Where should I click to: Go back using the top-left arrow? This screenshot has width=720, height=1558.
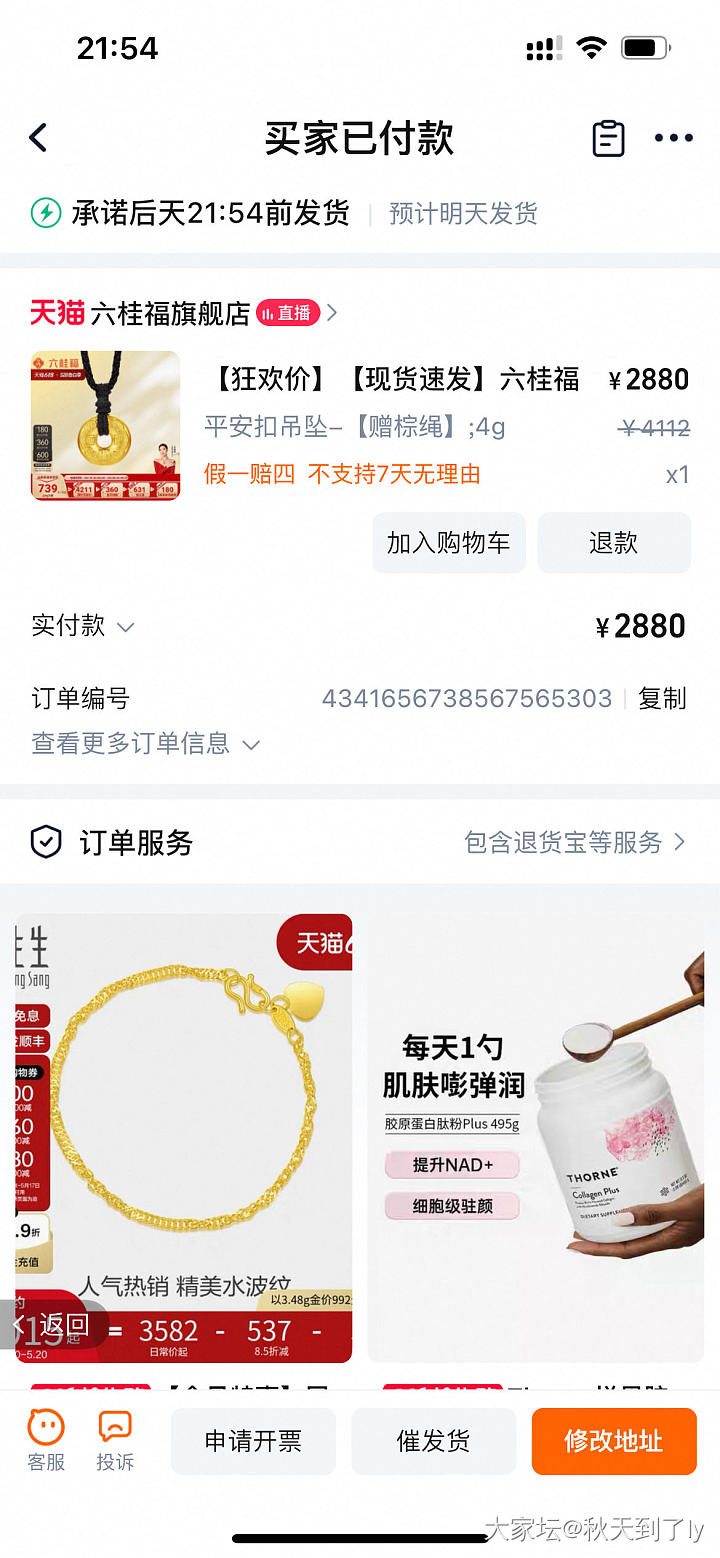38,138
